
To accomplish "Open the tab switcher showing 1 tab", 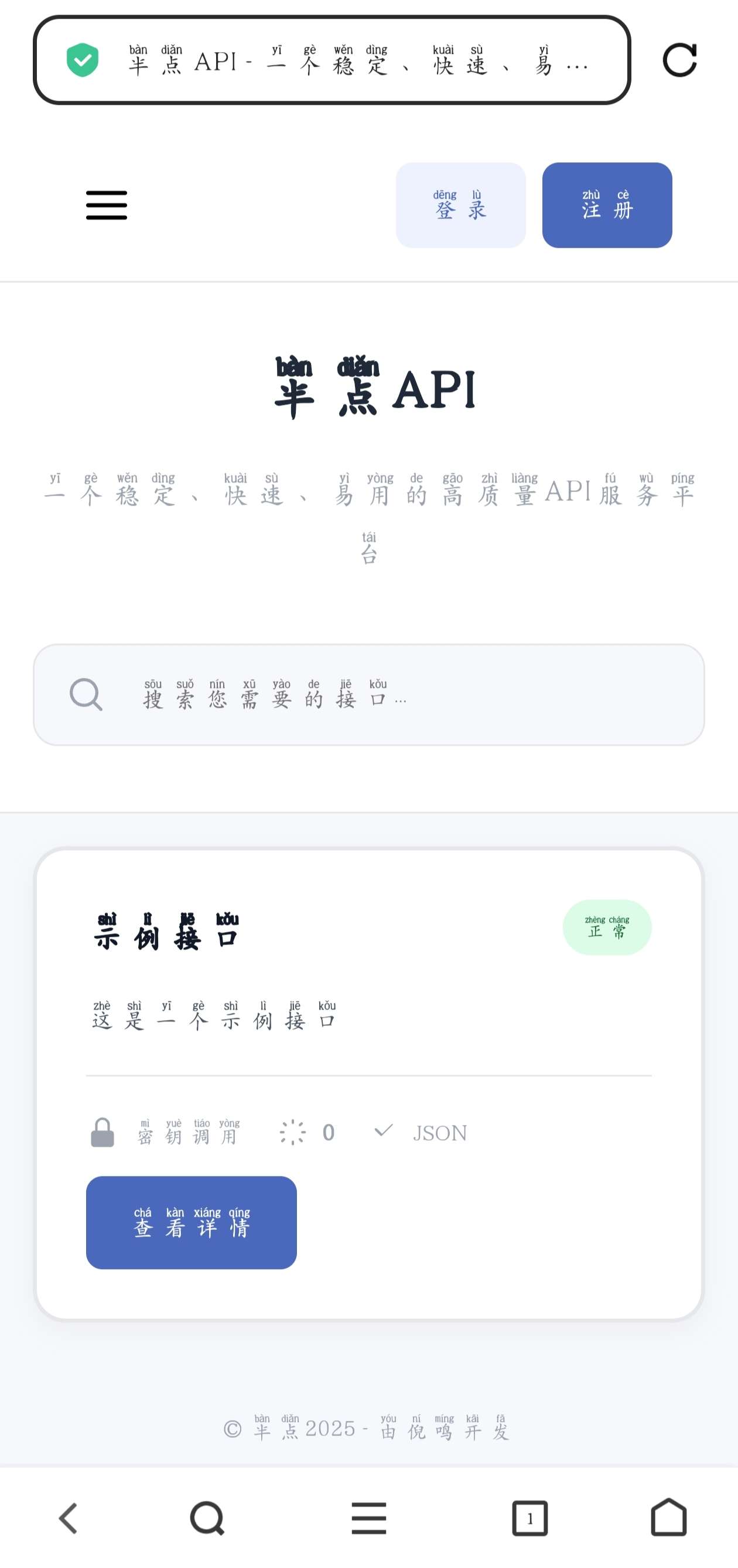I will click(x=531, y=1516).
